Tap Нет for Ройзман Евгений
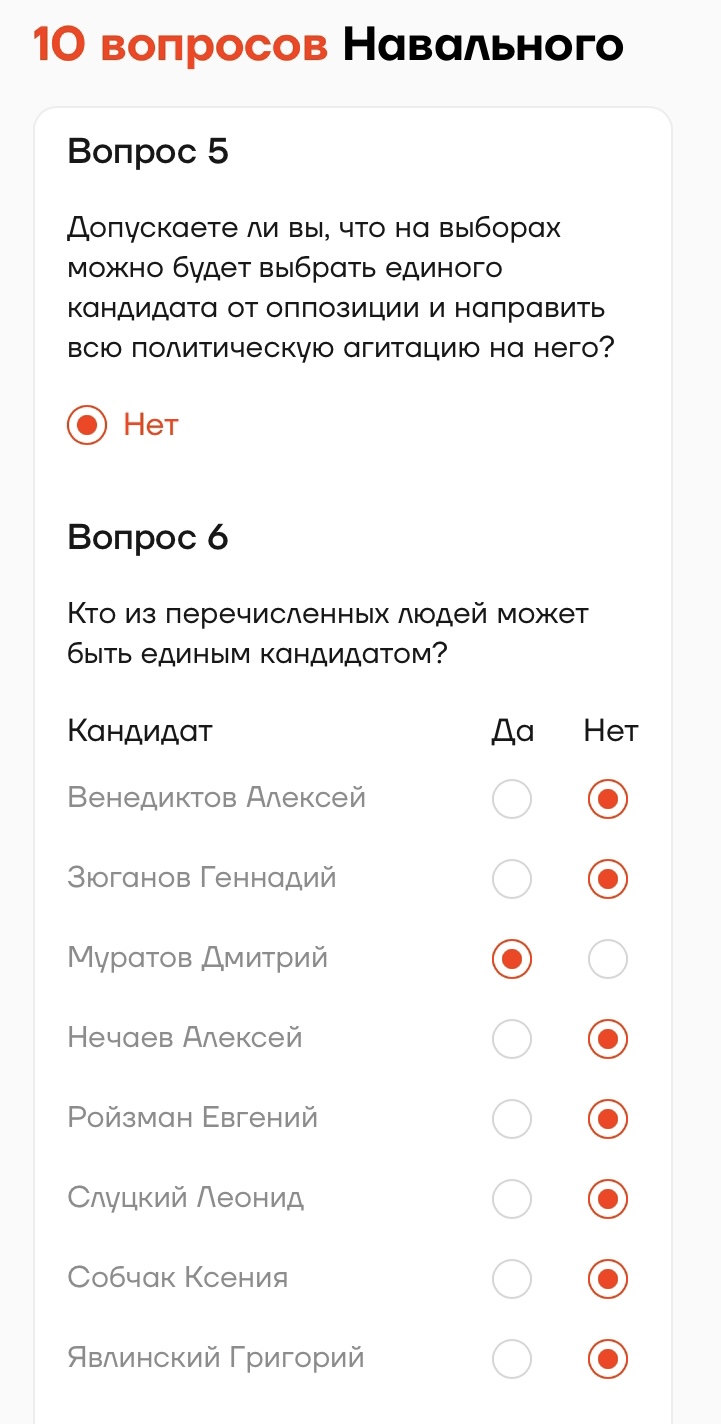The width and height of the screenshot is (721, 1424). click(x=608, y=1119)
